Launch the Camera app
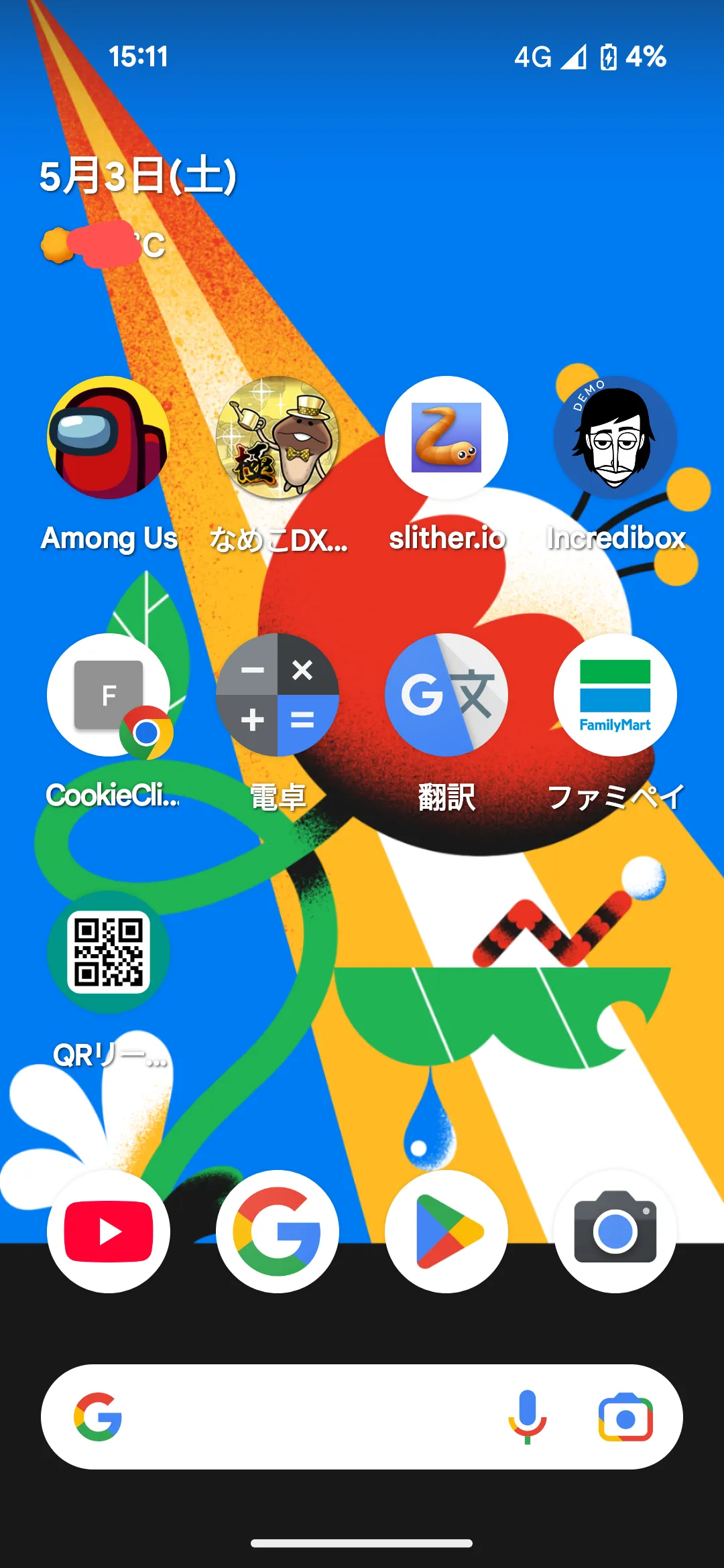 tap(615, 1232)
